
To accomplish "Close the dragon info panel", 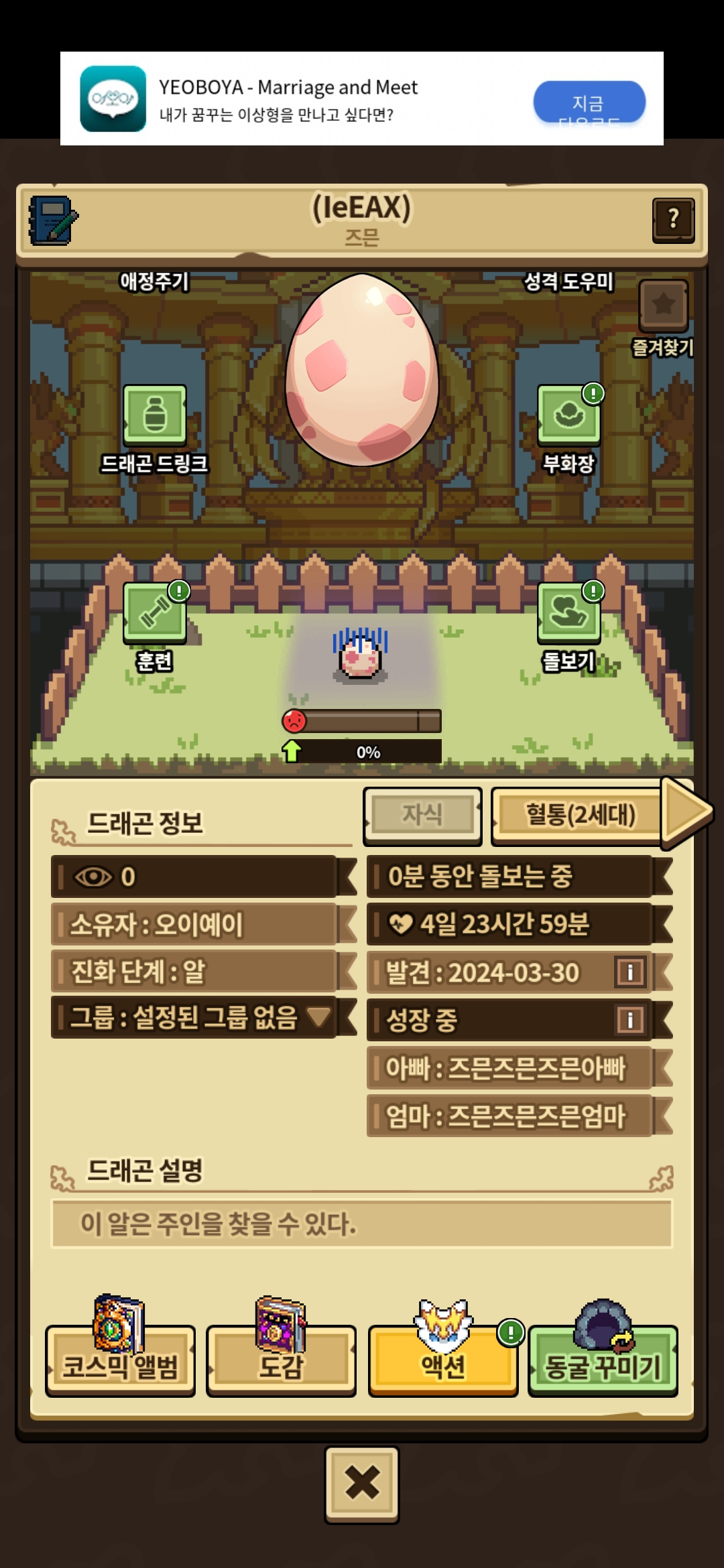I will click(x=362, y=1484).
